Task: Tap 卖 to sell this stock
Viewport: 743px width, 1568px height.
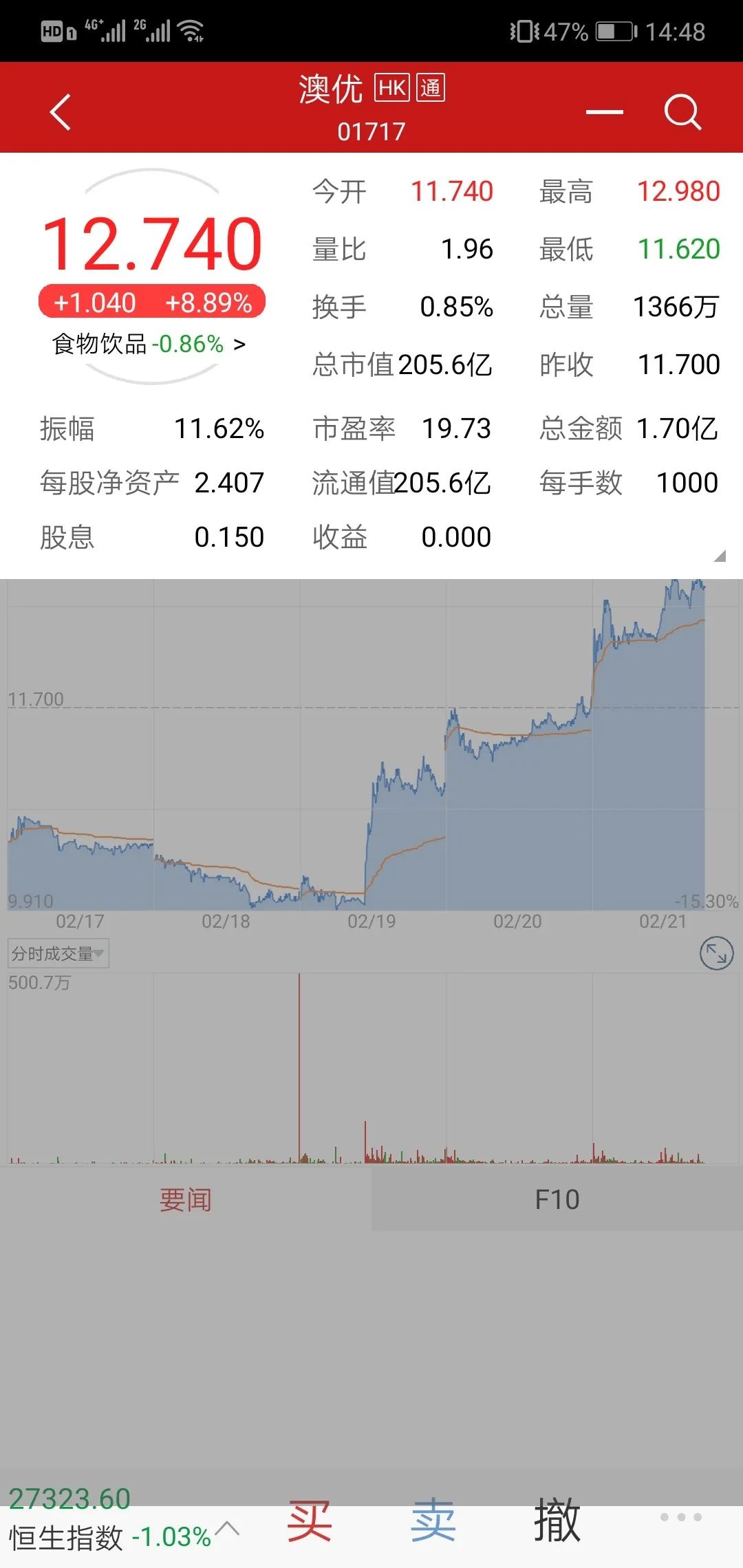Action: click(x=433, y=1521)
